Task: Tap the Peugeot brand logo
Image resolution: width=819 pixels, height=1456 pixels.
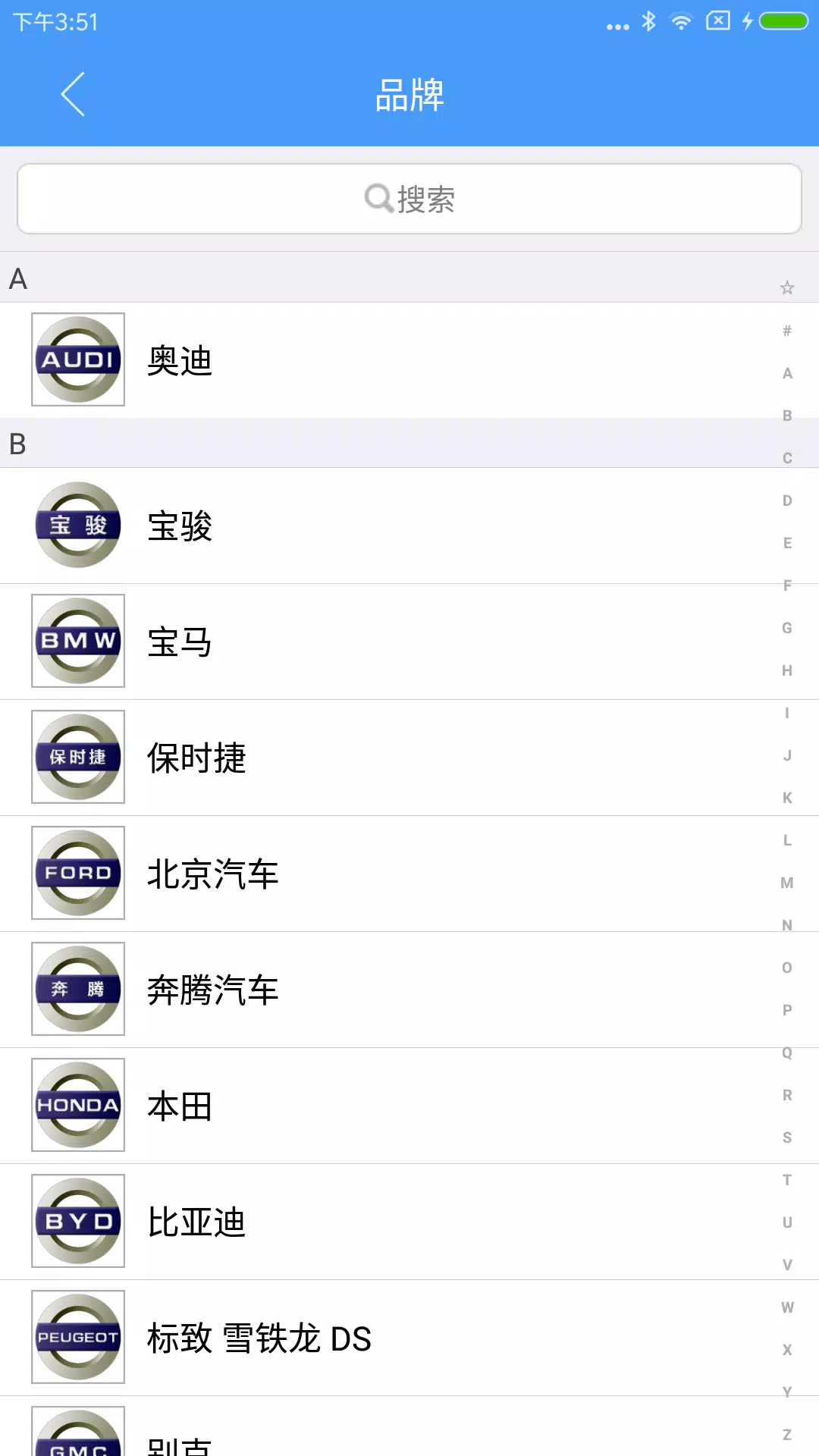Action: 77,1336
